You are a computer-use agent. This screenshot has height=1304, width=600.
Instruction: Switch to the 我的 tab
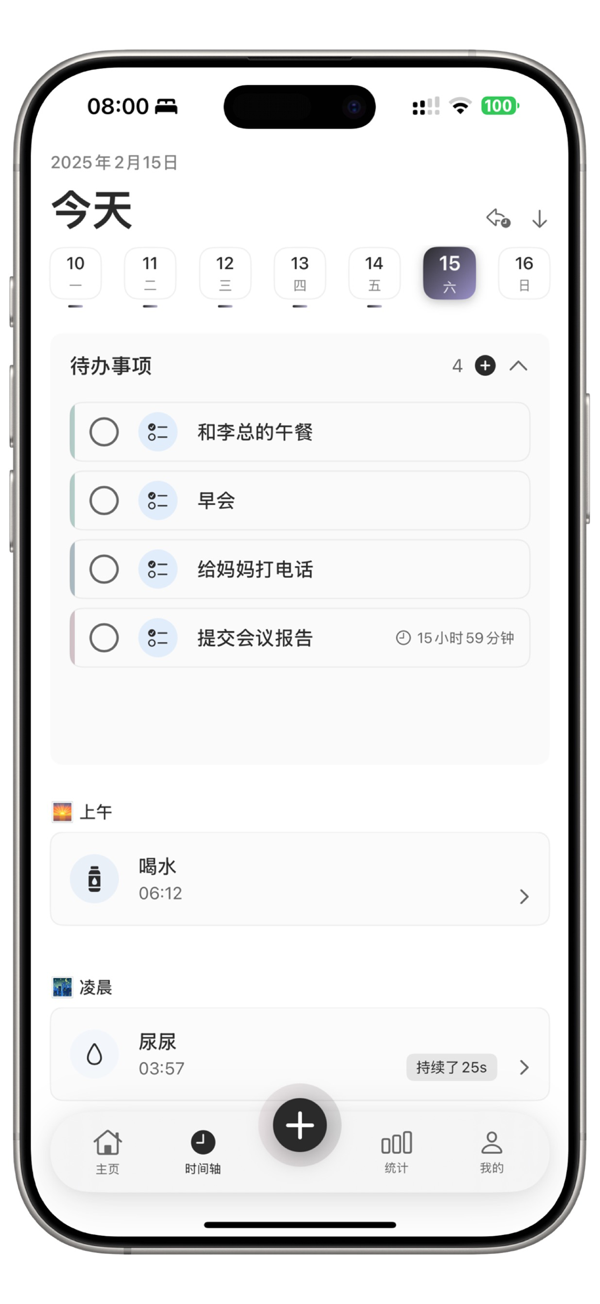pyautogui.click(x=491, y=1151)
